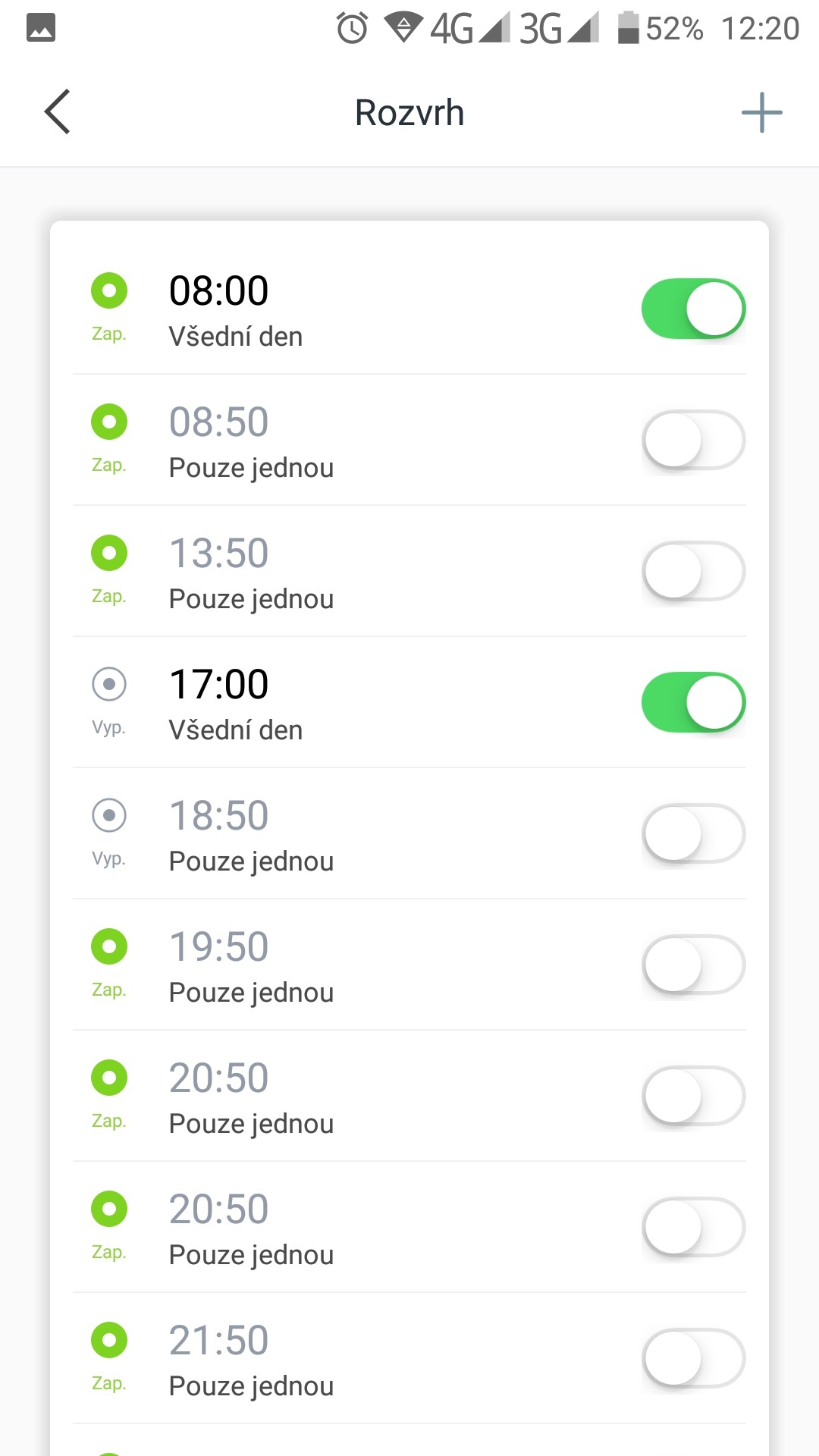The height and width of the screenshot is (1456, 819).
Task: Select the 08:50 Pouze jednou entry
Action: click(341, 441)
